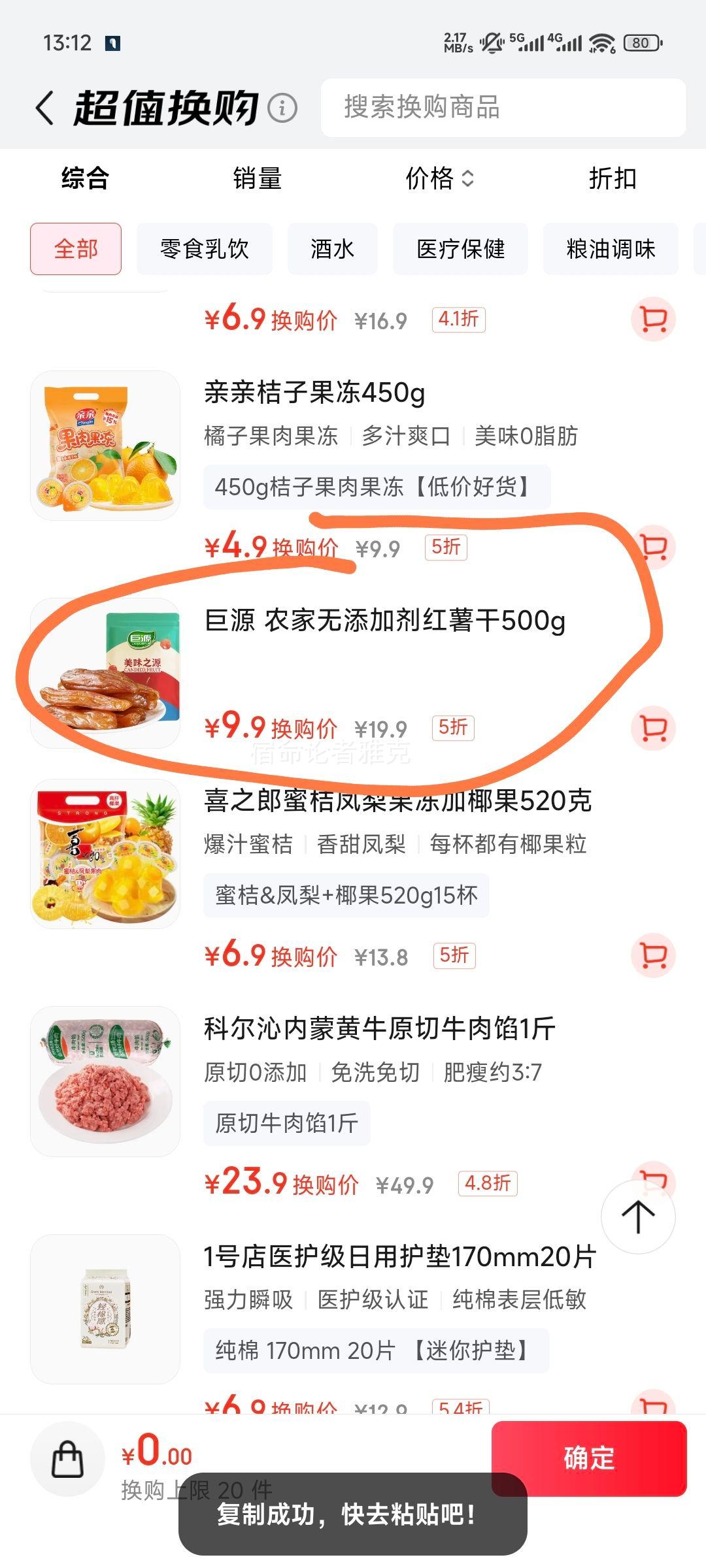
Task: Switch to 综合 sorting
Action: pos(84,181)
